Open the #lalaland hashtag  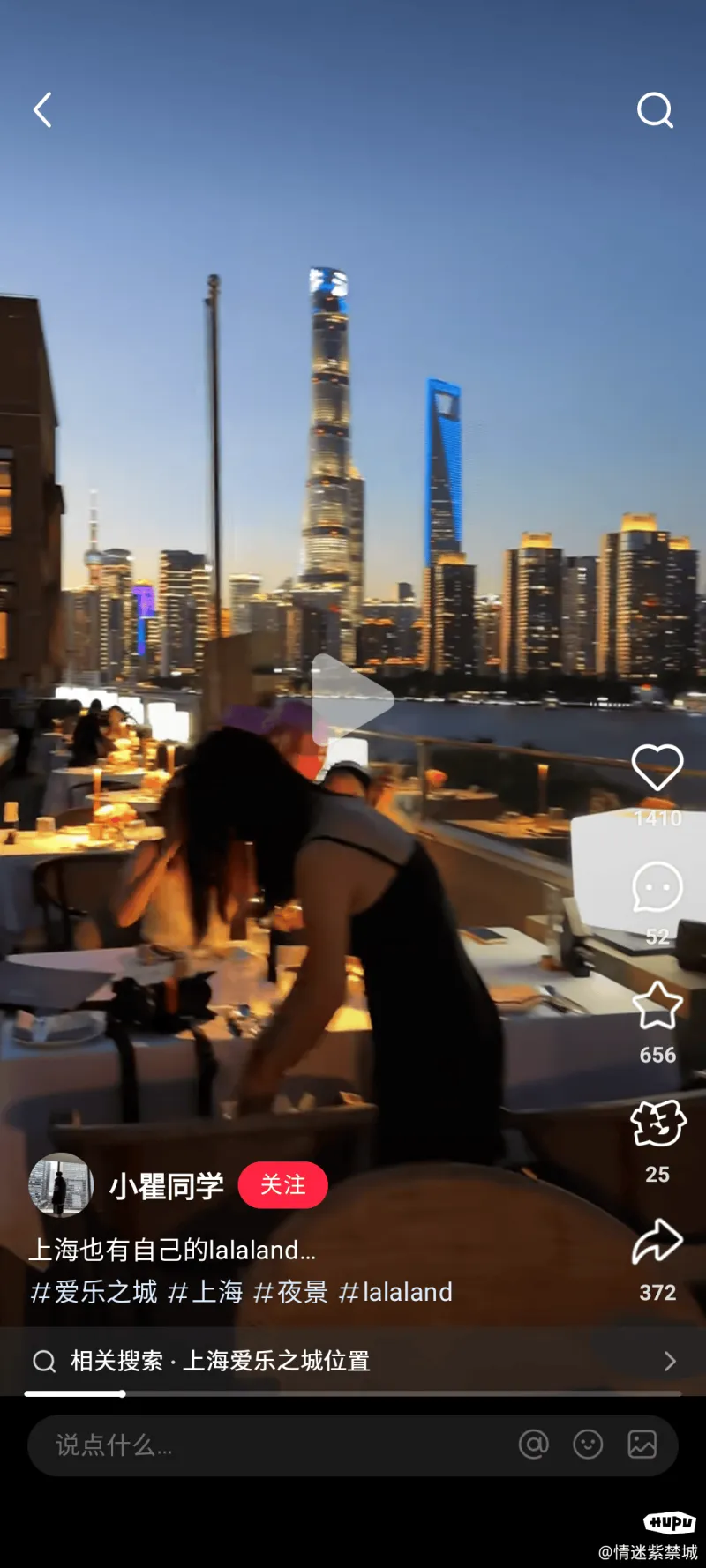pyautogui.click(x=395, y=1292)
